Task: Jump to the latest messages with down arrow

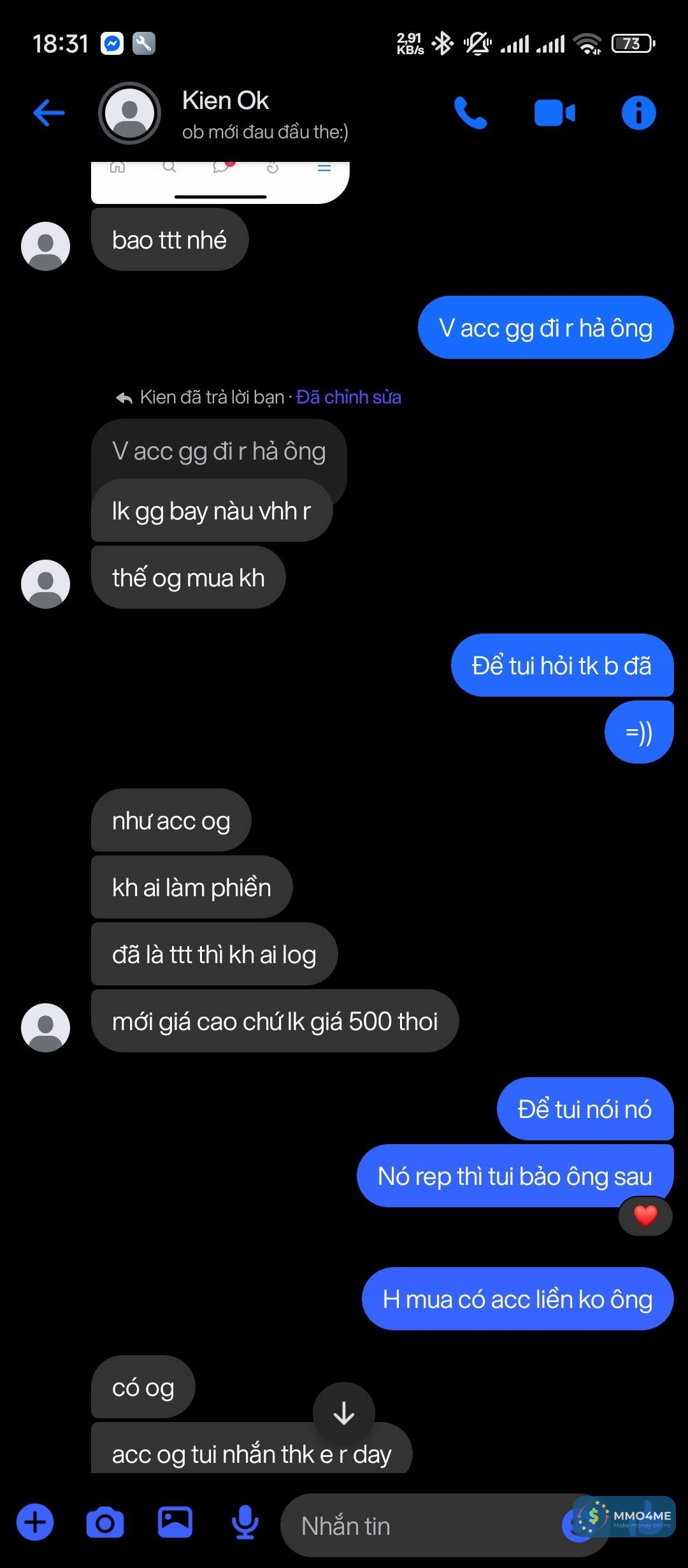Action: (x=344, y=1413)
